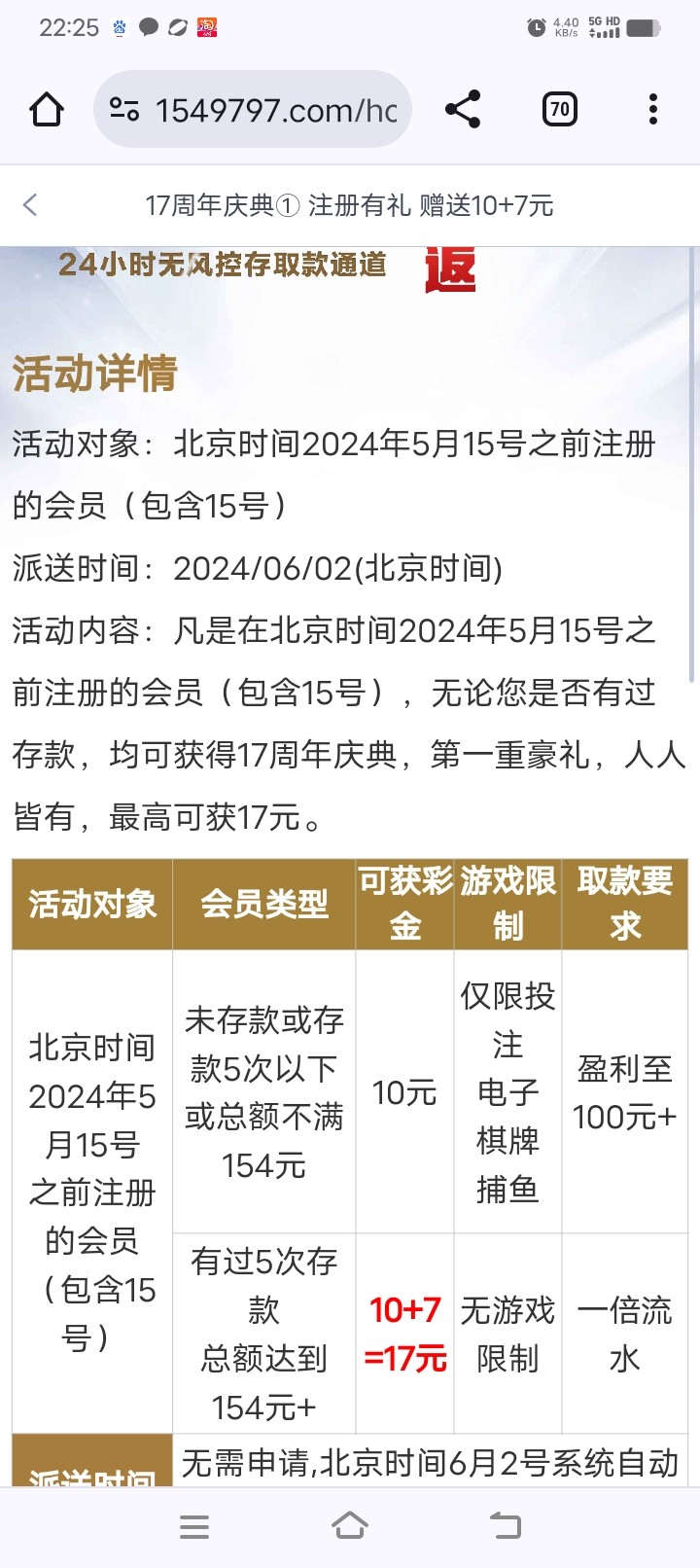Screen dimensions: 700x1568
Task: Open the messages notification icon in status bar
Action: click(148, 28)
